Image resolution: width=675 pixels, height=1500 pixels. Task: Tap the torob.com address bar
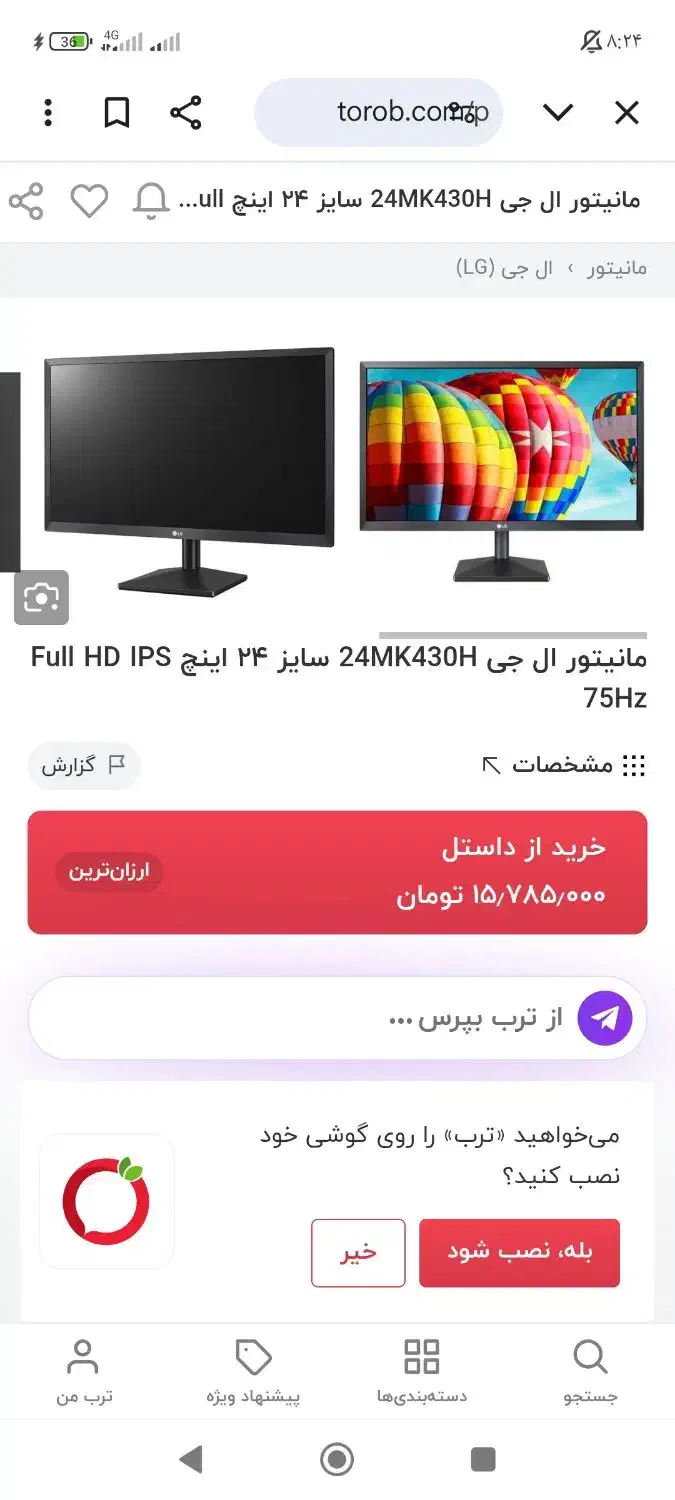(x=380, y=113)
